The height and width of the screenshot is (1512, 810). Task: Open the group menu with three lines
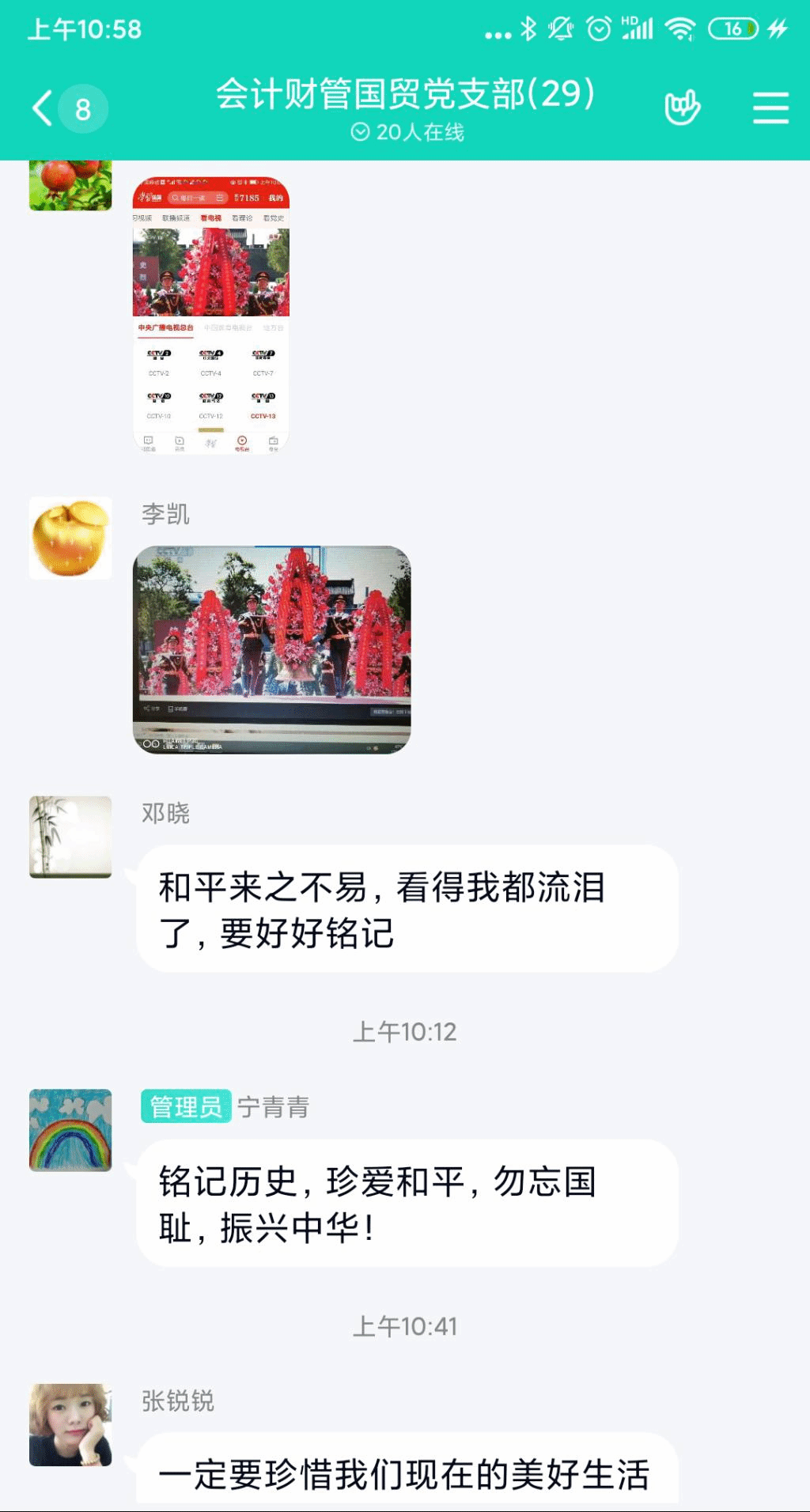click(770, 108)
